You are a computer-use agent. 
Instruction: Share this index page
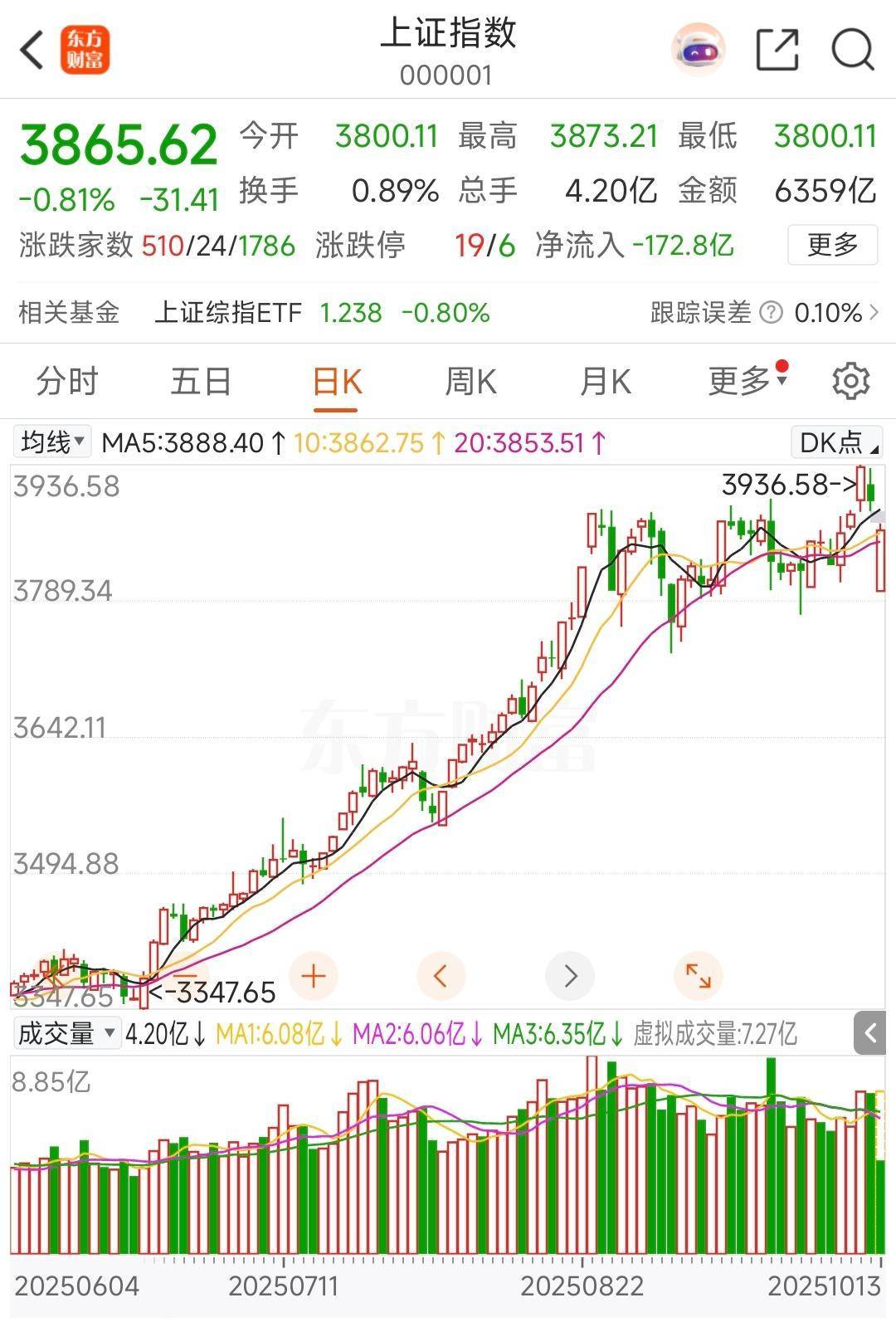777,50
